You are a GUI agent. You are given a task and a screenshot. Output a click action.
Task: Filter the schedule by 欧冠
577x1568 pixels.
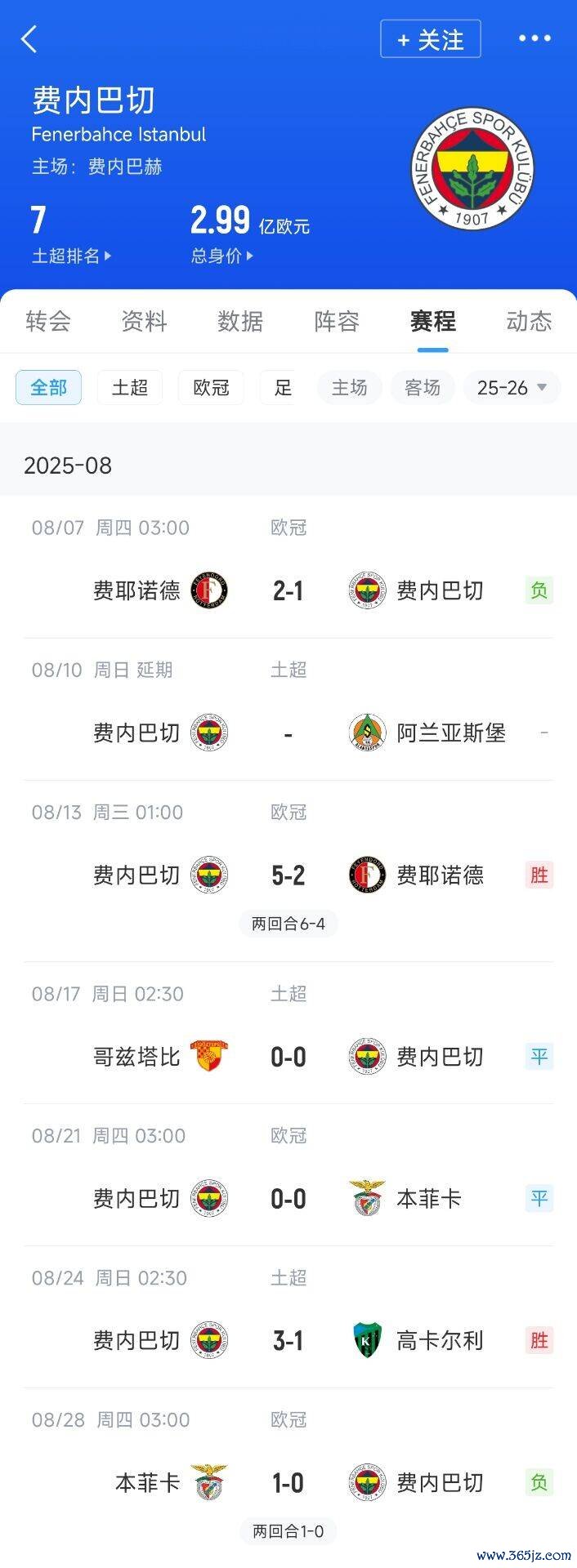(x=211, y=387)
